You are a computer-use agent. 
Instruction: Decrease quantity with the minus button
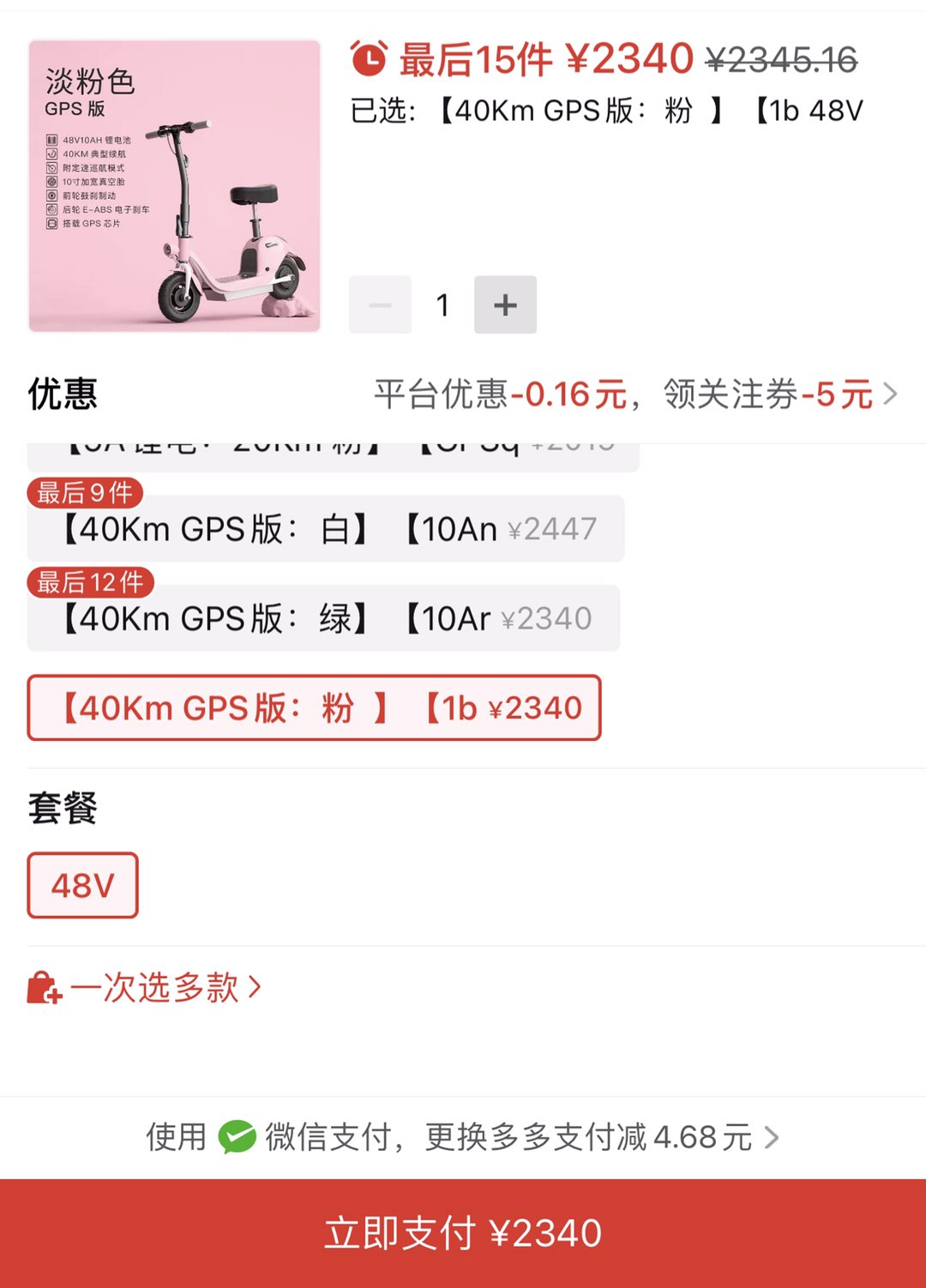point(380,304)
